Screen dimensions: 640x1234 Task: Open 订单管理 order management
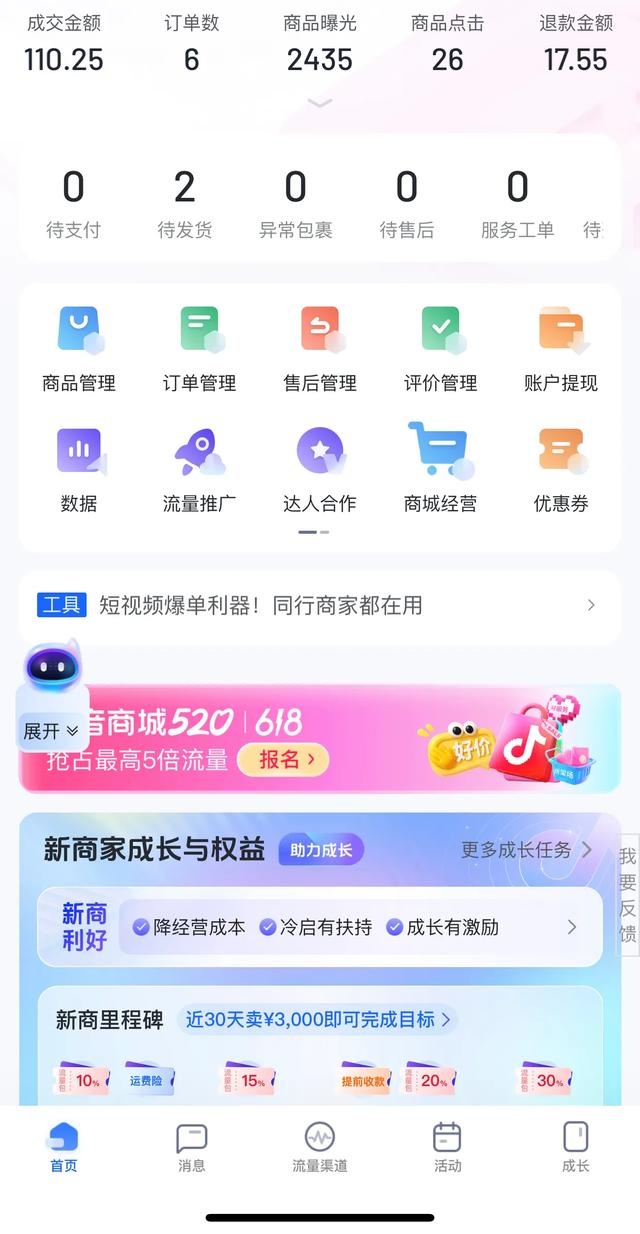(200, 348)
